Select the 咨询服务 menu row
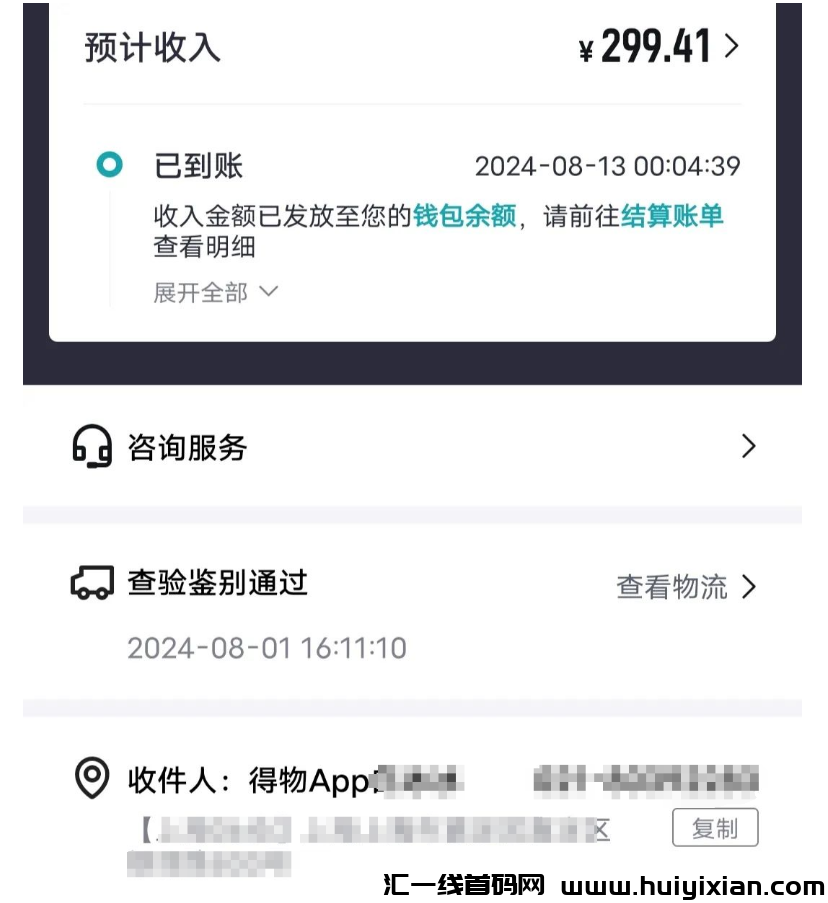The width and height of the screenshot is (828, 903). (x=187, y=447)
